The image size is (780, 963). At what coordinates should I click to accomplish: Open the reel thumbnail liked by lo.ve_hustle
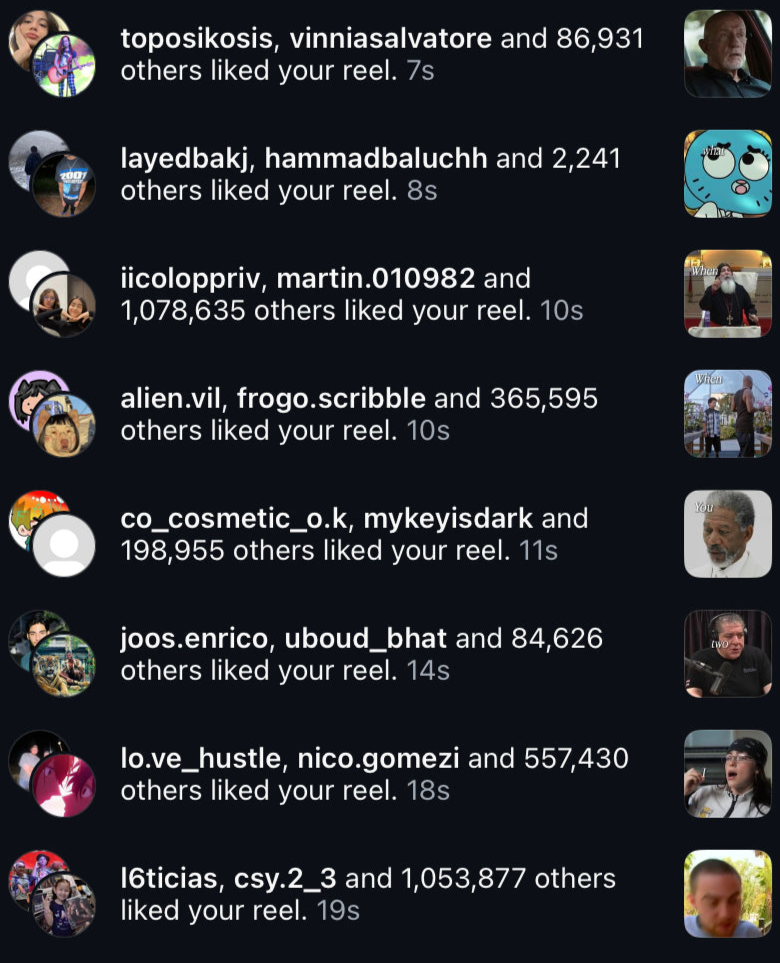727,774
